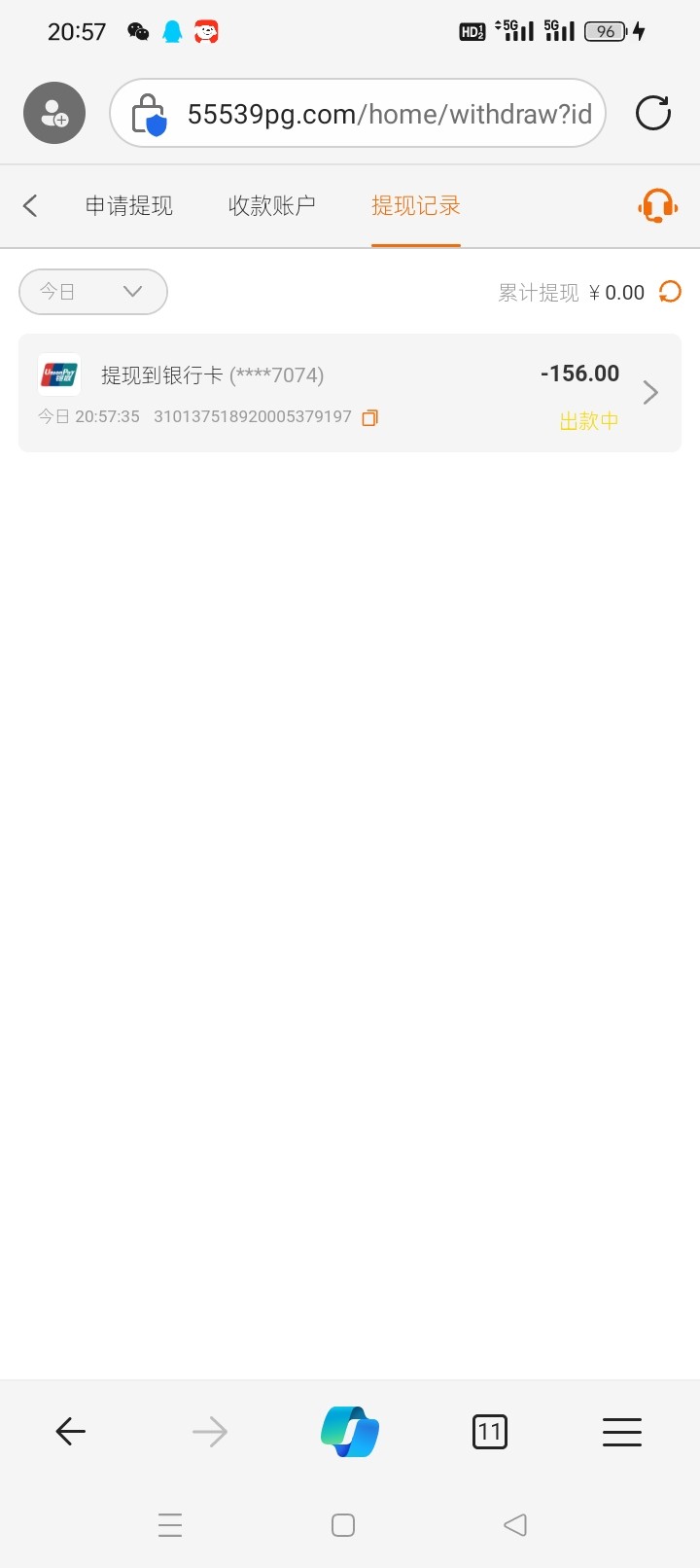Screen dimensions: 700x1568
Task: Open the browser tabs switcher showing 11
Action: coord(490,1431)
